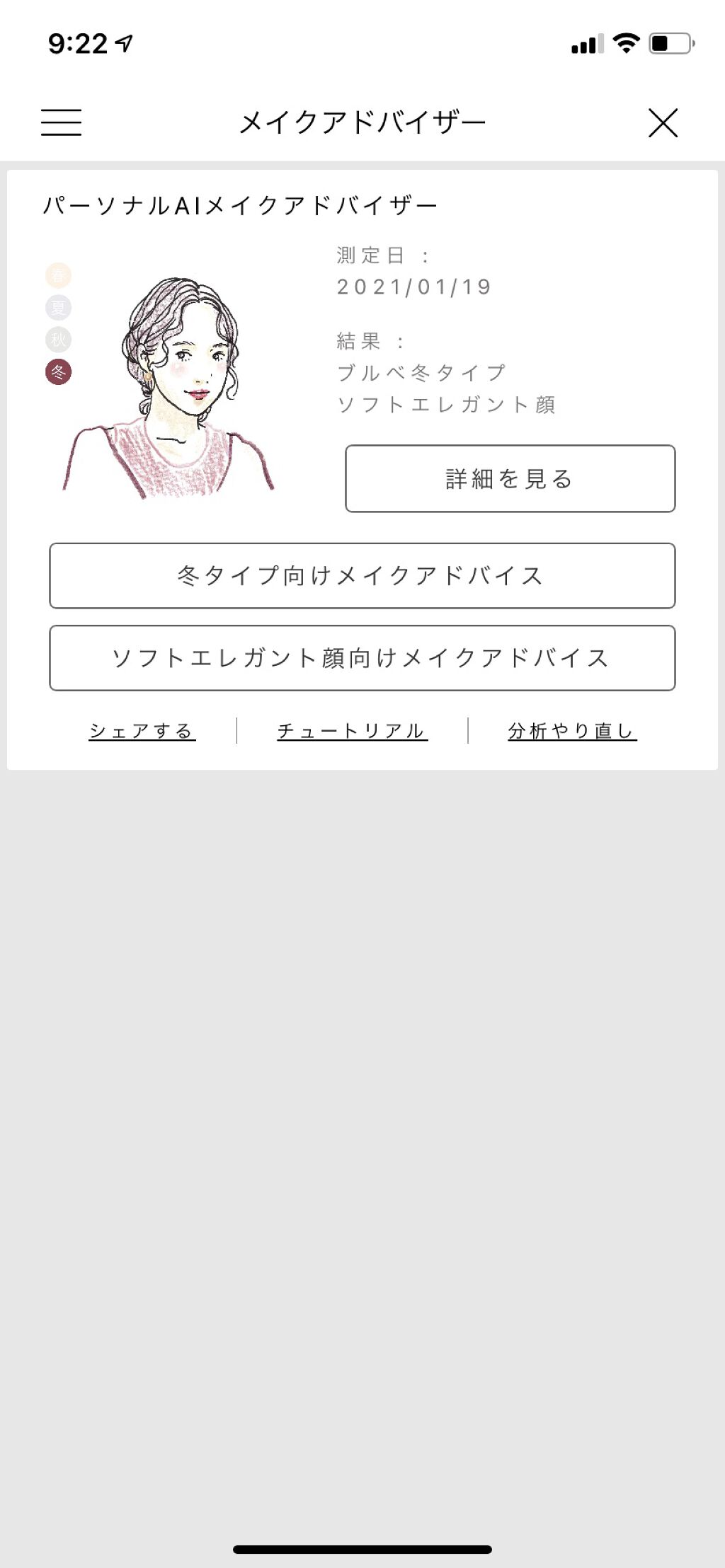Open ソフトエレガント顔向けメイクアドバイス advice
This screenshot has height=1568, width=725.
pos(362,658)
